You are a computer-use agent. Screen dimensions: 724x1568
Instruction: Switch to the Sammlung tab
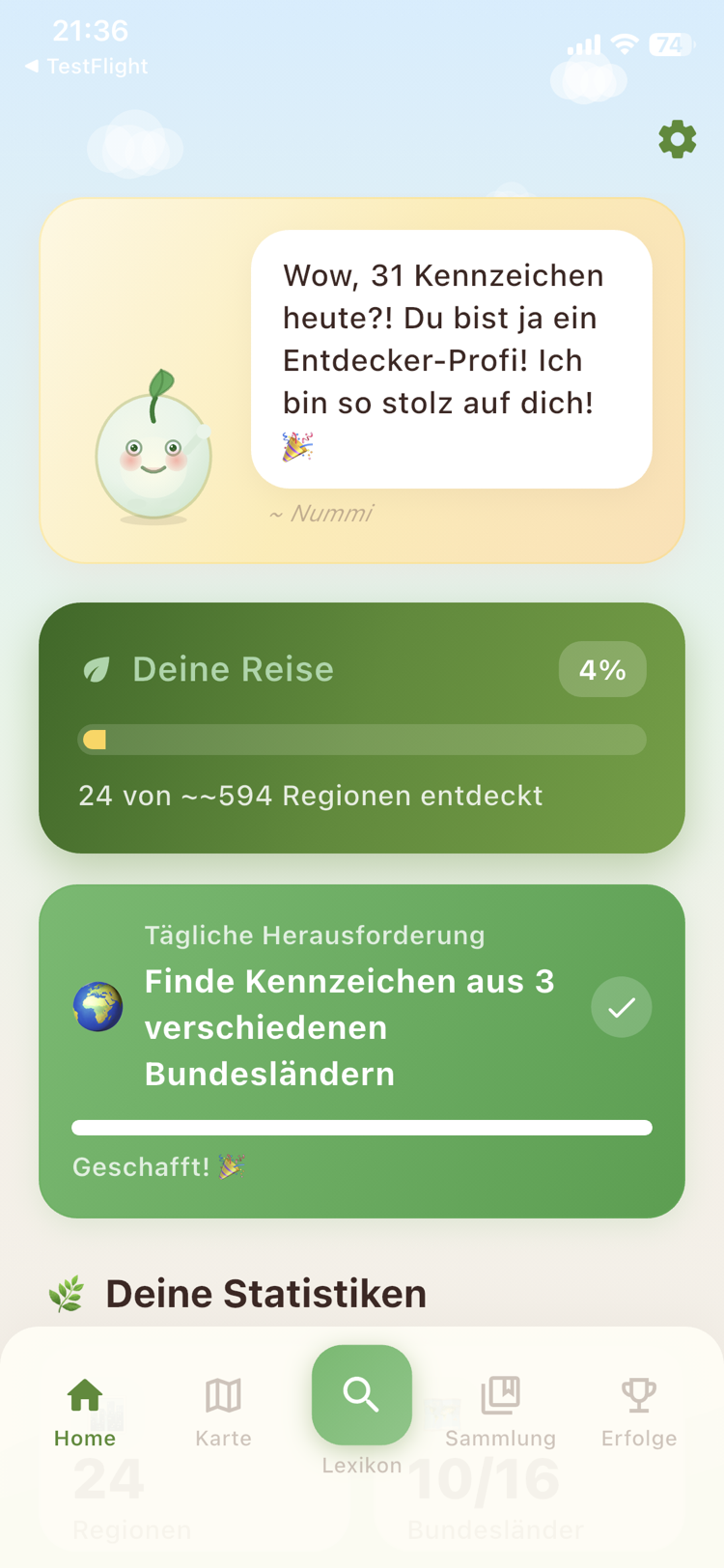tap(500, 1412)
